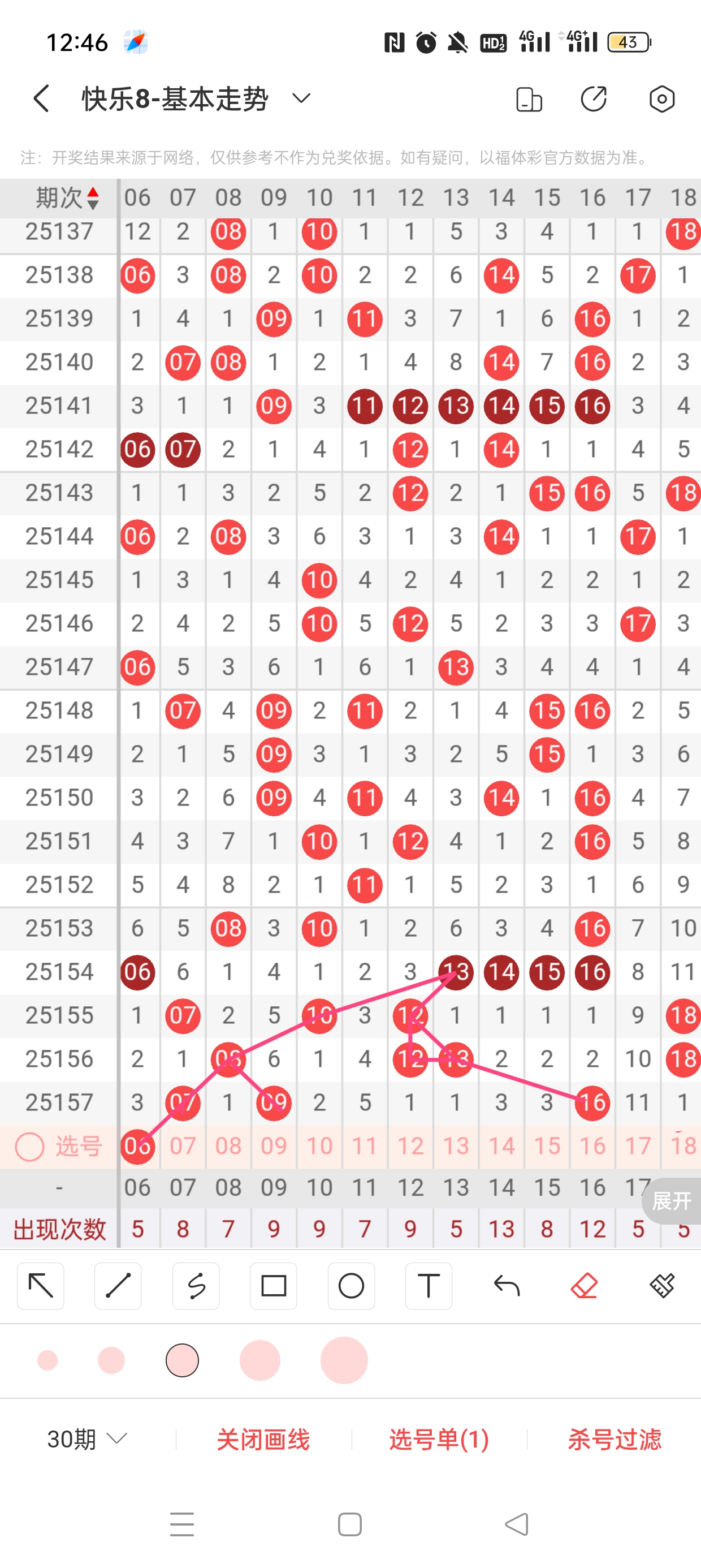Open chart settings hexagon icon
The height and width of the screenshot is (1568, 701).
(x=661, y=99)
